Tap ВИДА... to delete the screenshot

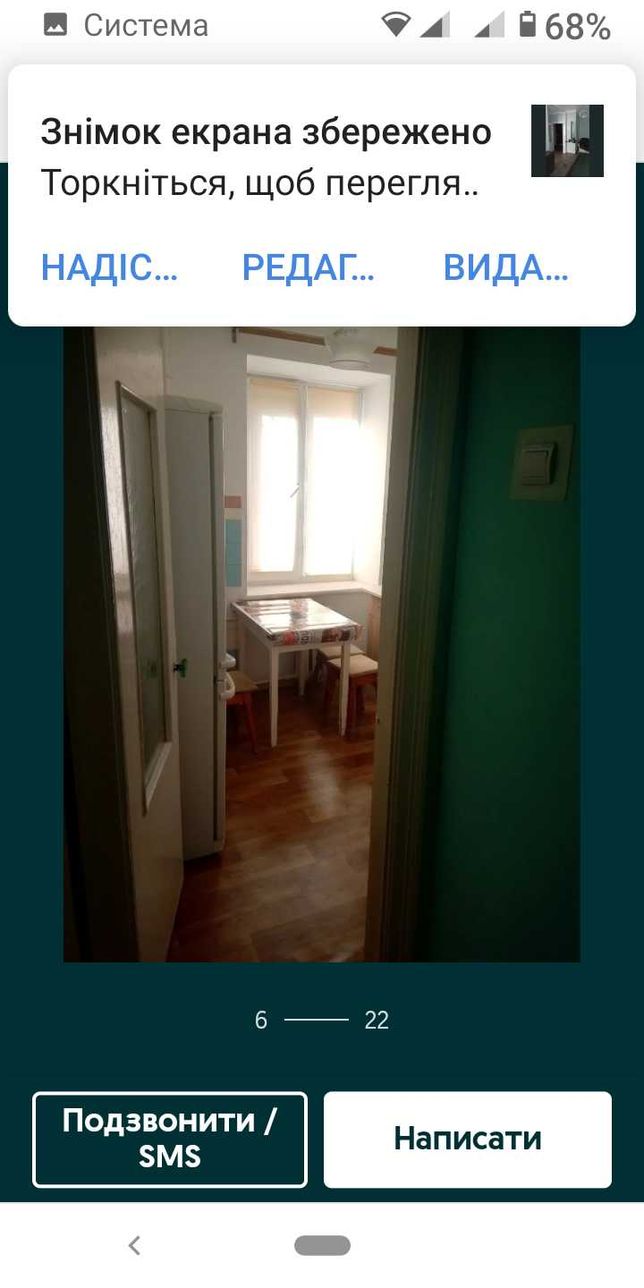506,268
